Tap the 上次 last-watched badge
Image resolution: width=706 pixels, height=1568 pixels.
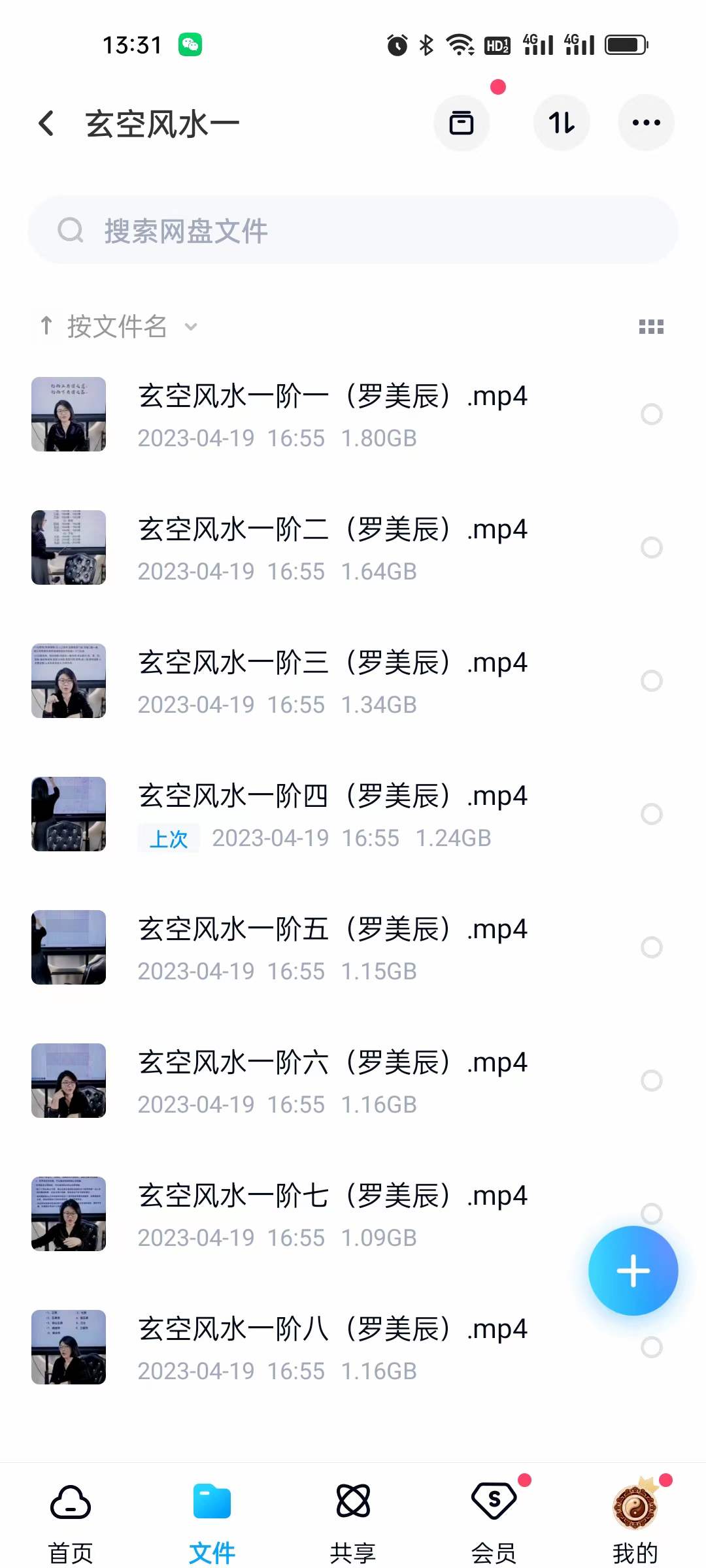168,838
